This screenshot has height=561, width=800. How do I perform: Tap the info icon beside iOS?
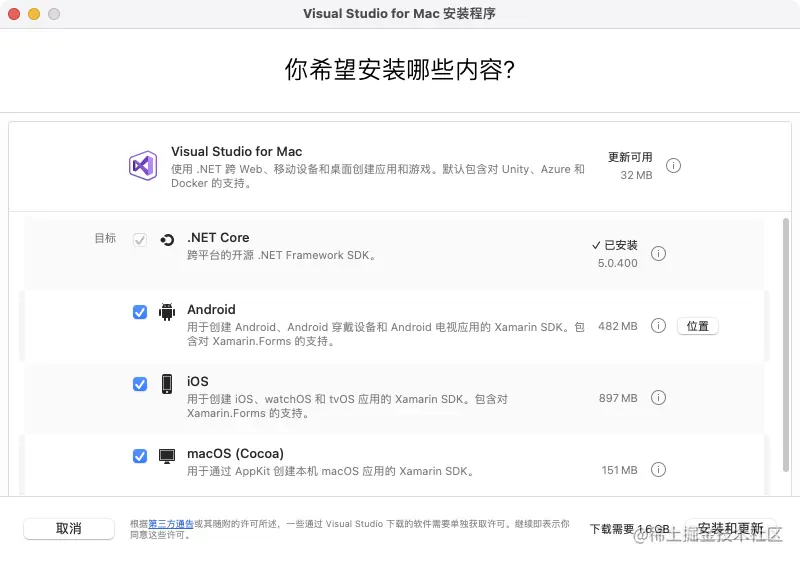click(x=658, y=398)
